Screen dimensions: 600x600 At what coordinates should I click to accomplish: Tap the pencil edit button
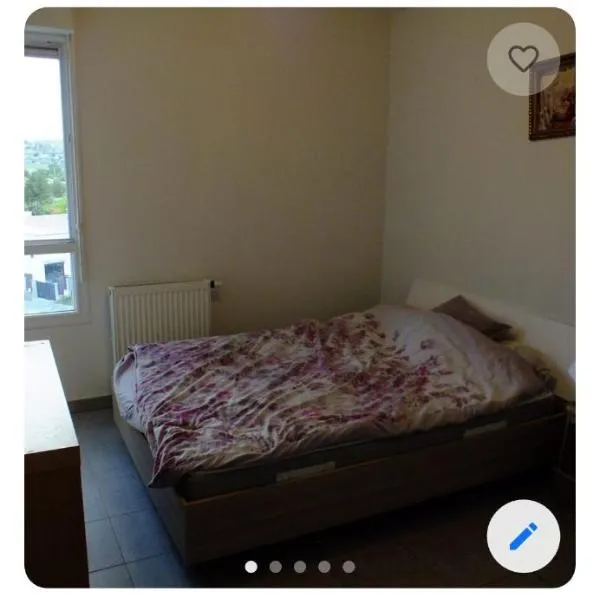pyautogui.click(x=523, y=537)
